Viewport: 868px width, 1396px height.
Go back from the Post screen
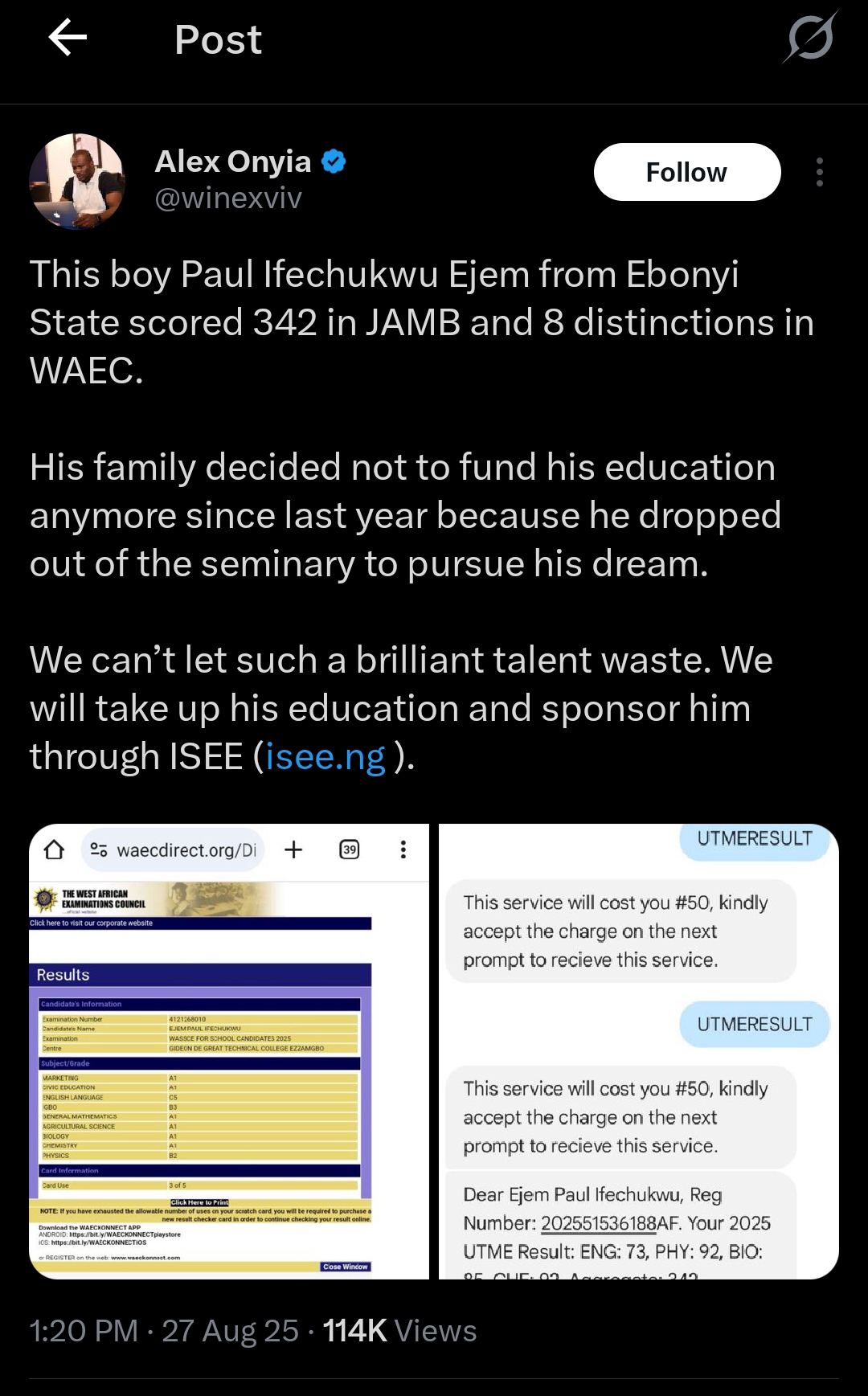click(x=68, y=39)
